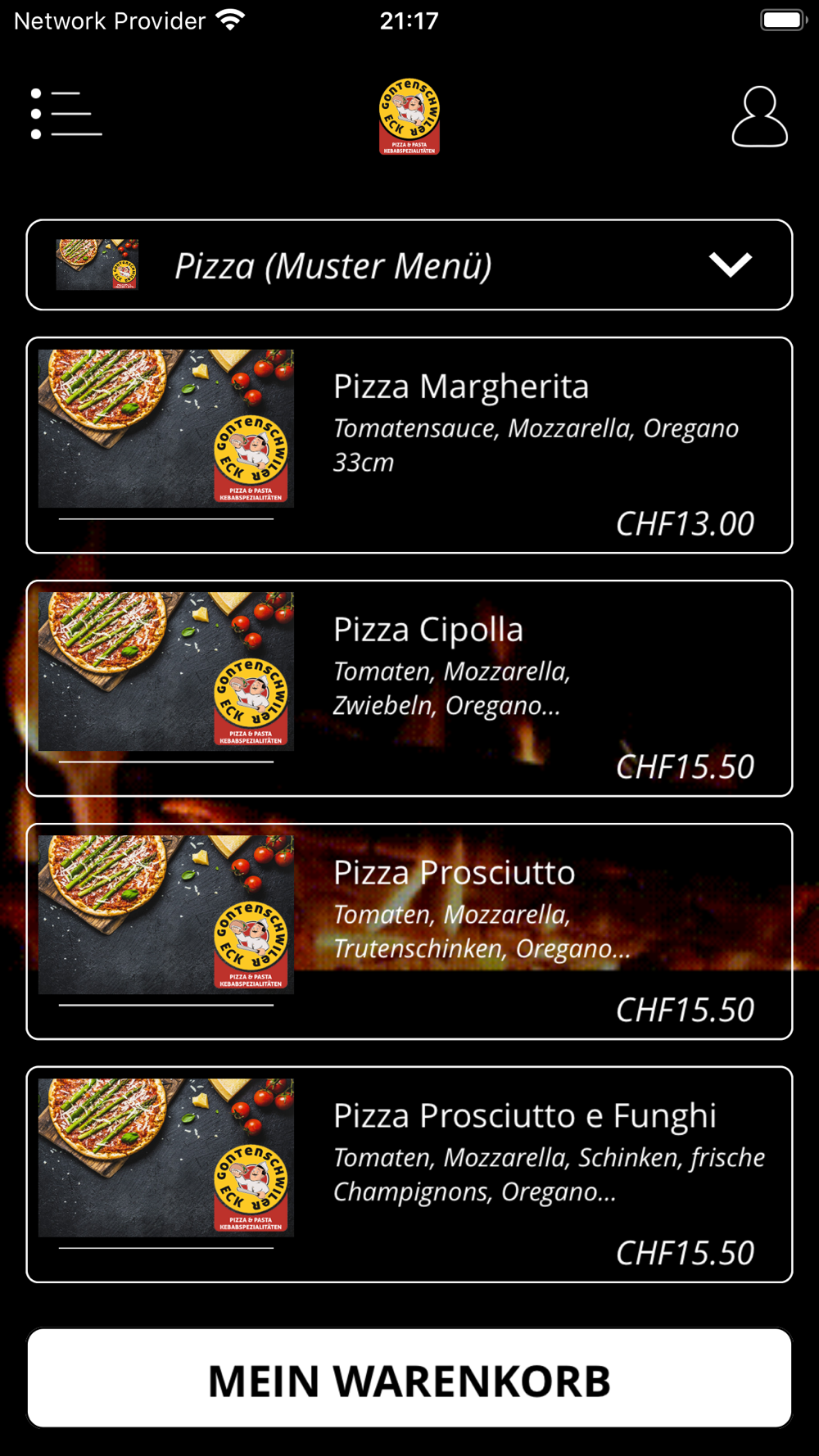819x1456 pixels.
Task: Open the user profile icon
Action: tap(759, 117)
